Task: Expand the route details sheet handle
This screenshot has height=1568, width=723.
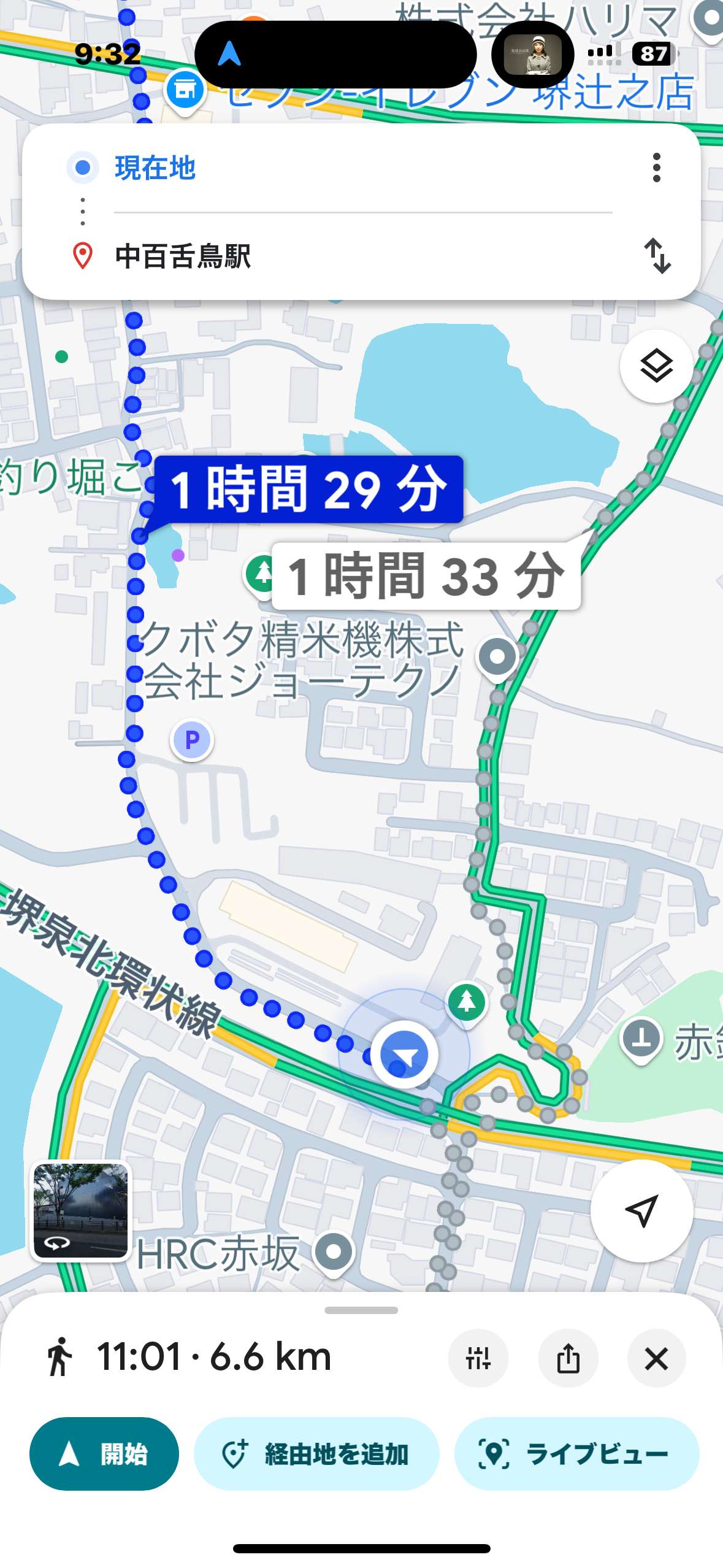Action: tap(361, 1310)
